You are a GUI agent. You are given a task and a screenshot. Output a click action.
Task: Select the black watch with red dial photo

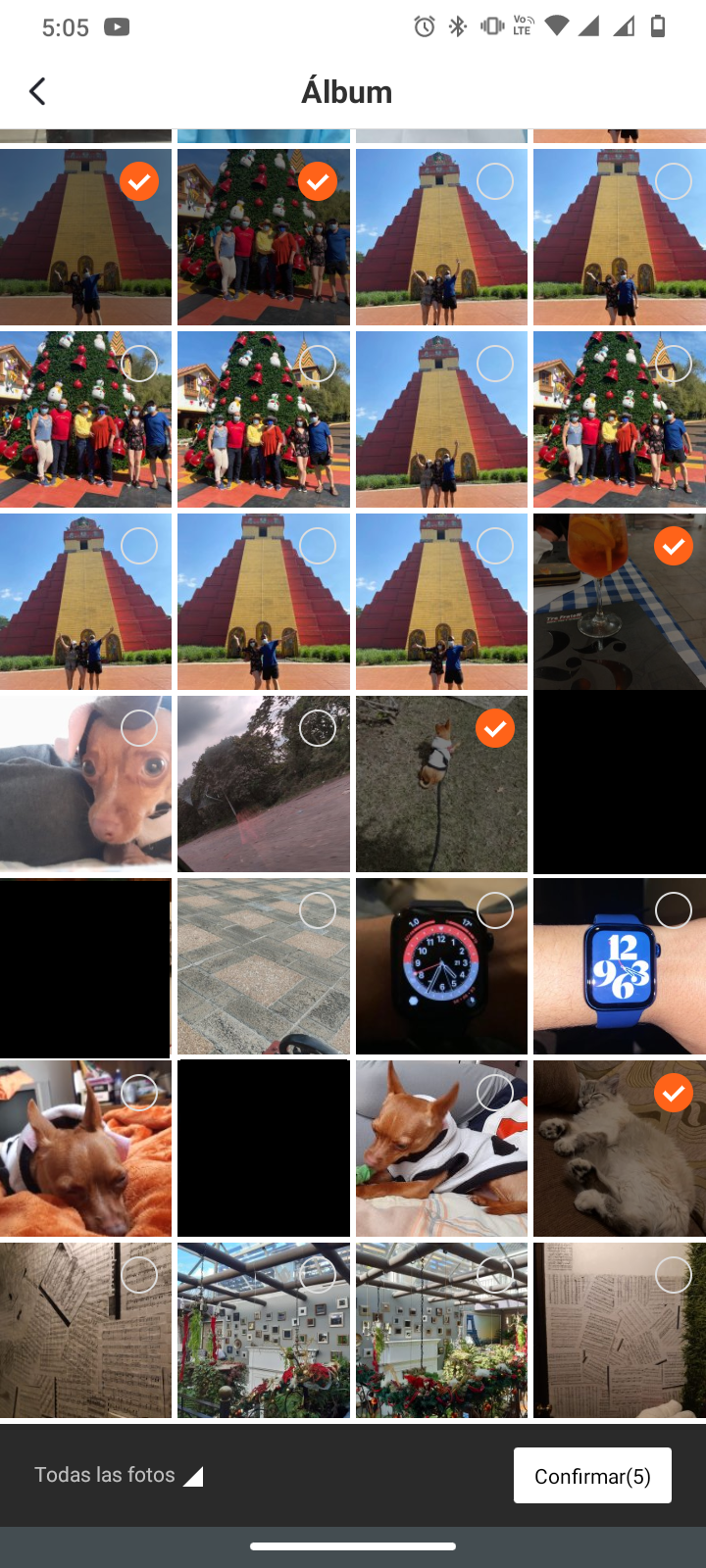(495, 910)
